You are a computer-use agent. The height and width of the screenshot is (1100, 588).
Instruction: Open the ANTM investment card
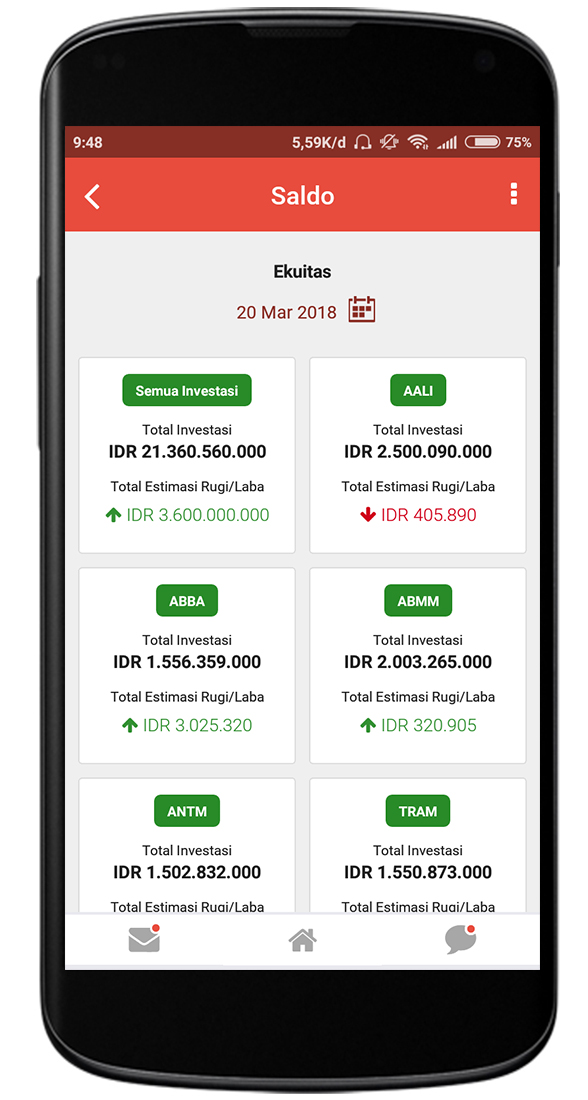click(187, 845)
